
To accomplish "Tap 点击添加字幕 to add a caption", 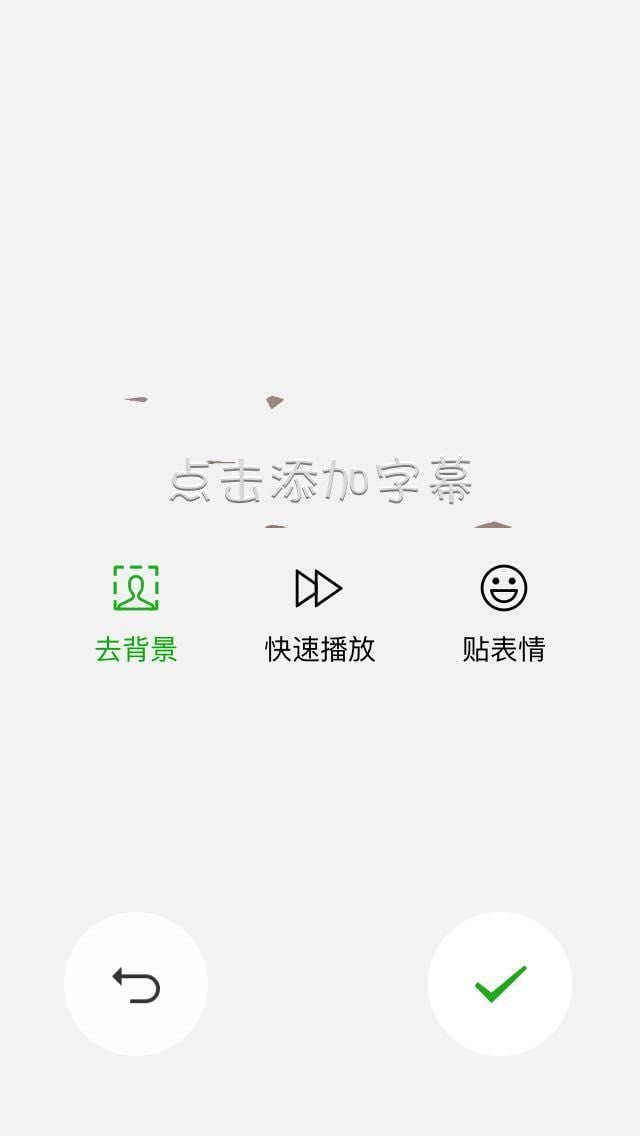I will pos(321,480).
